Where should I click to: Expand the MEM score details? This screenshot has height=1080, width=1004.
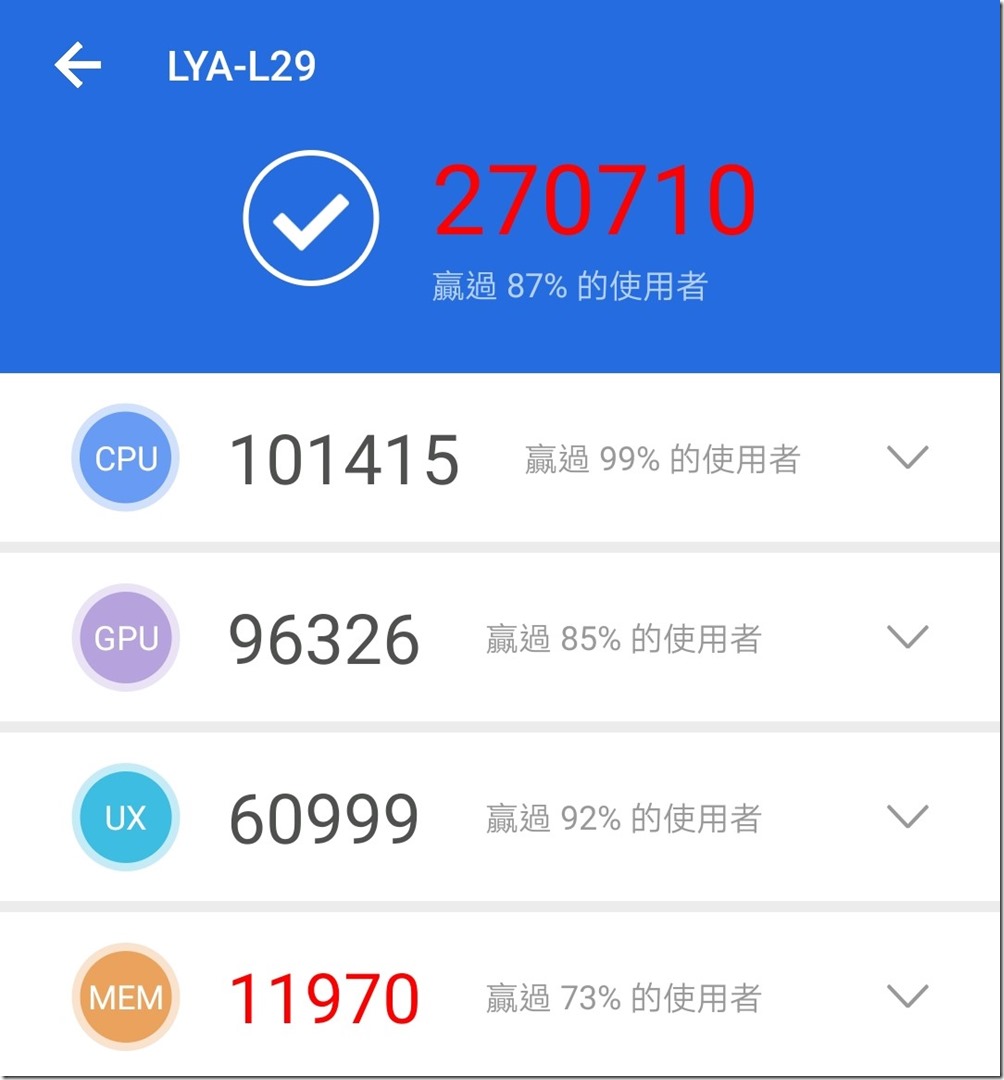pos(907,996)
